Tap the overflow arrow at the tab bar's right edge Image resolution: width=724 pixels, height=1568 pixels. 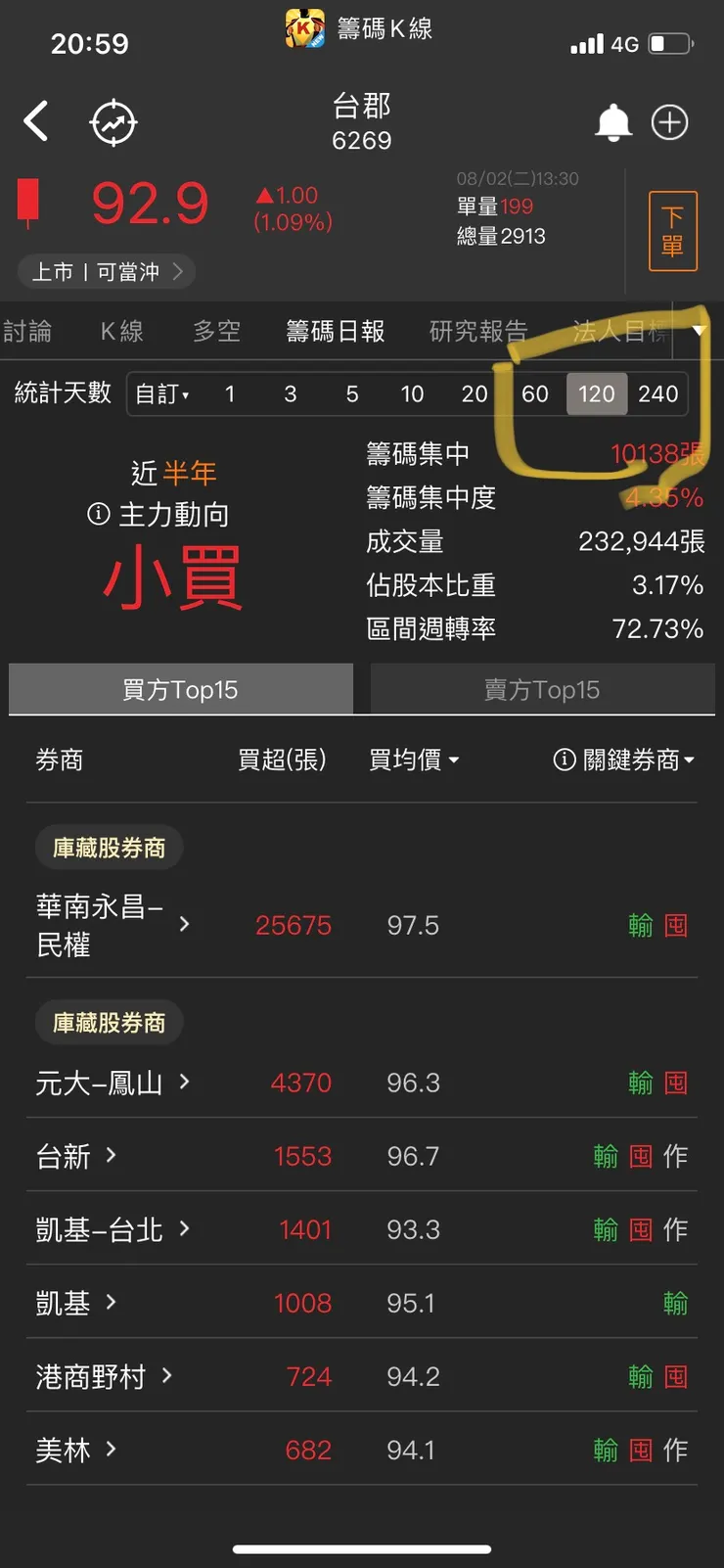click(x=700, y=331)
